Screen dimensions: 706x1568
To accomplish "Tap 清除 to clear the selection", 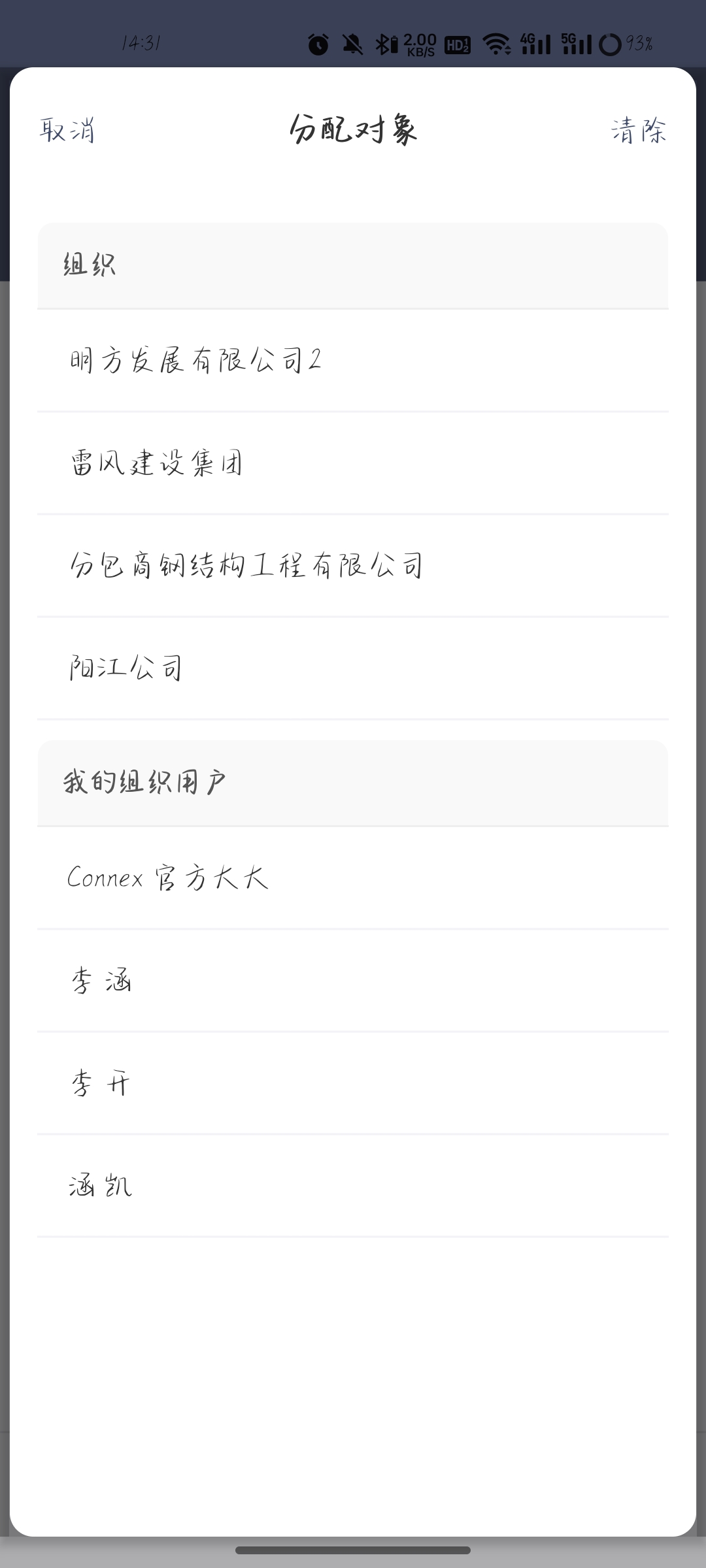I will click(639, 130).
